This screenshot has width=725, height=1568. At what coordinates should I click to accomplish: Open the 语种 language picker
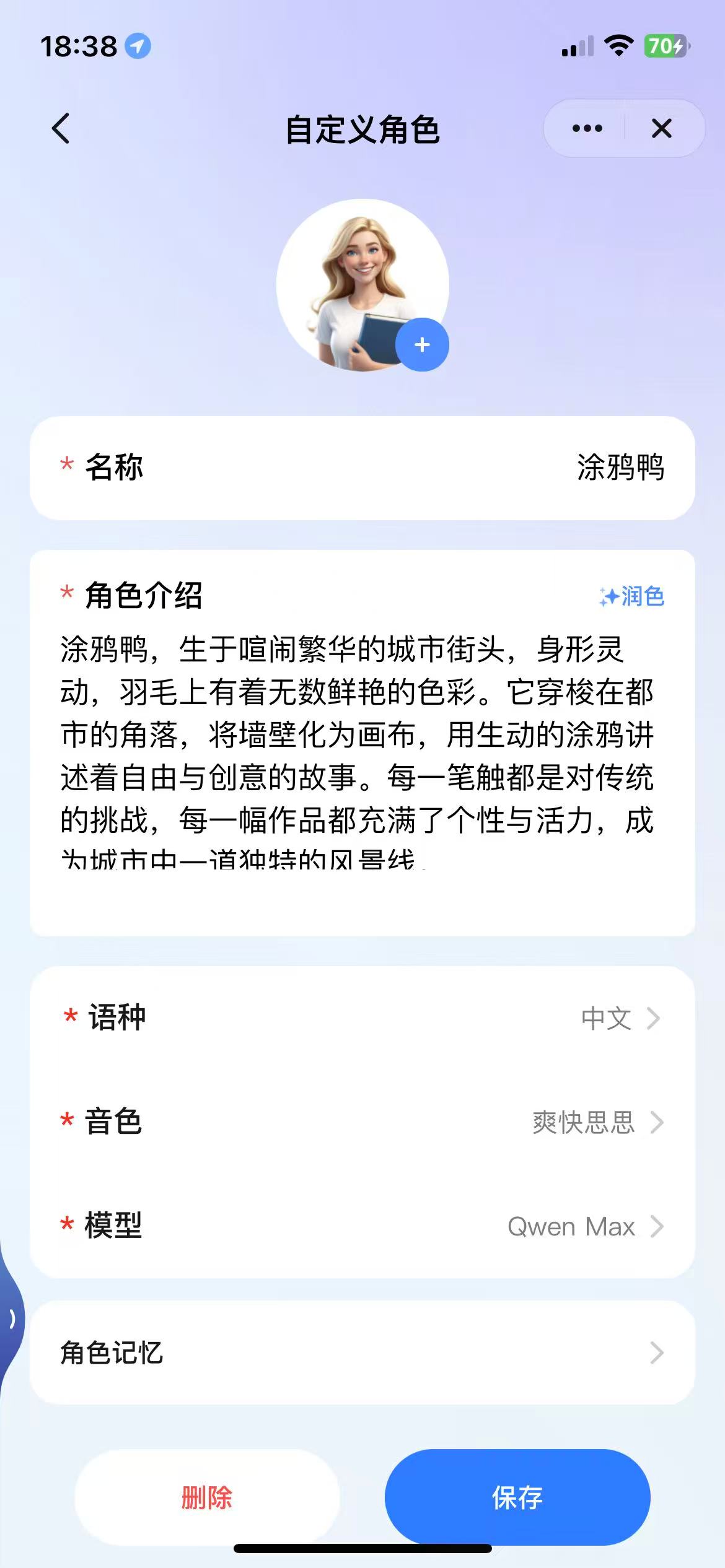click(x=620, y=1018)
